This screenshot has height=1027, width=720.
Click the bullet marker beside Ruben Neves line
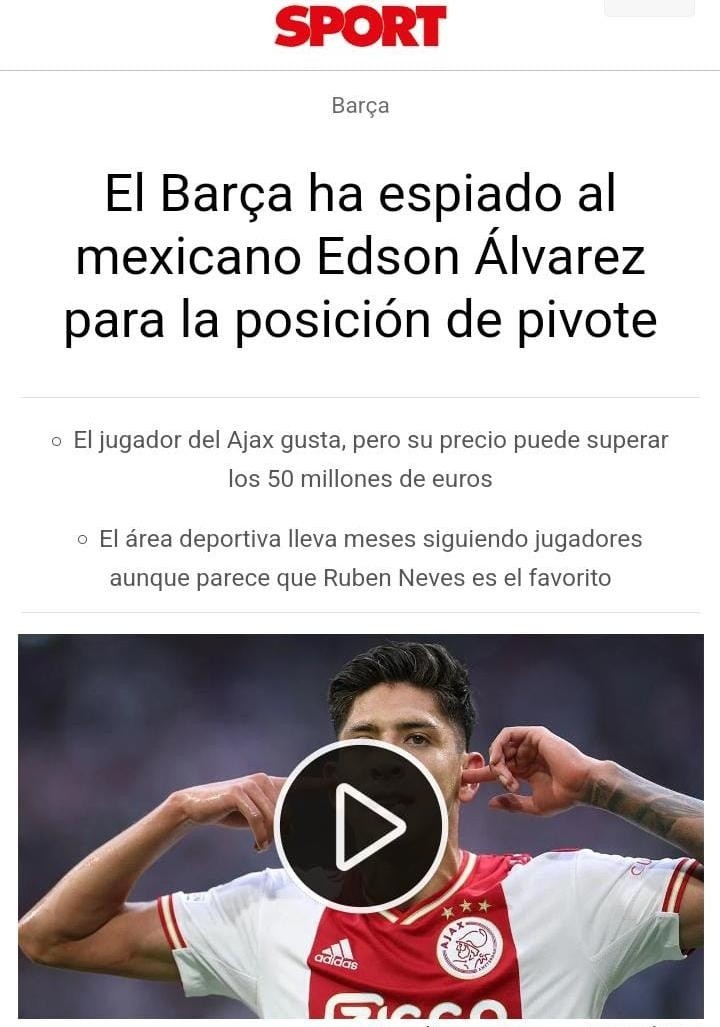click(83, 540)
